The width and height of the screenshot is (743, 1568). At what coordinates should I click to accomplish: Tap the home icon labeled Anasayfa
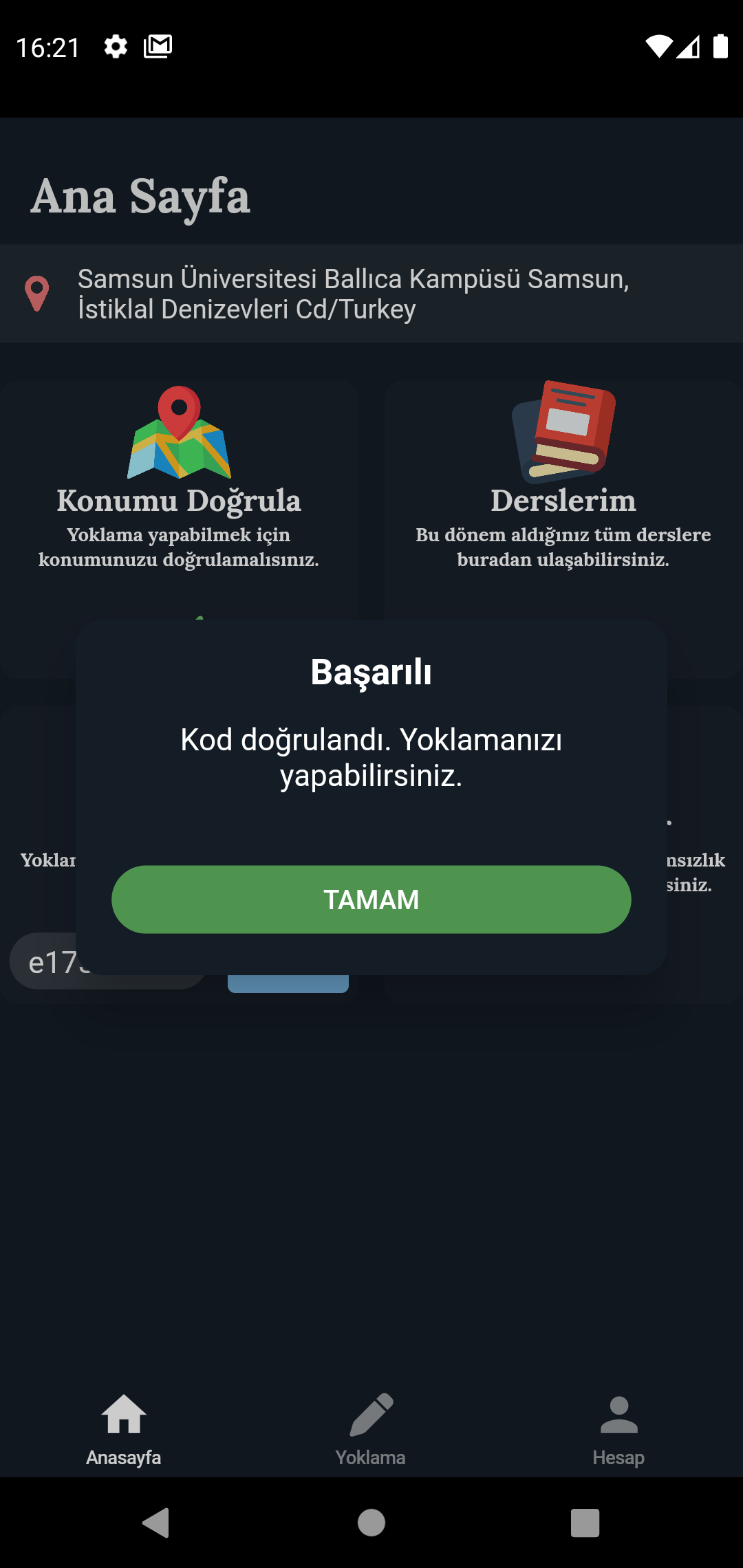pos(122,1414)
